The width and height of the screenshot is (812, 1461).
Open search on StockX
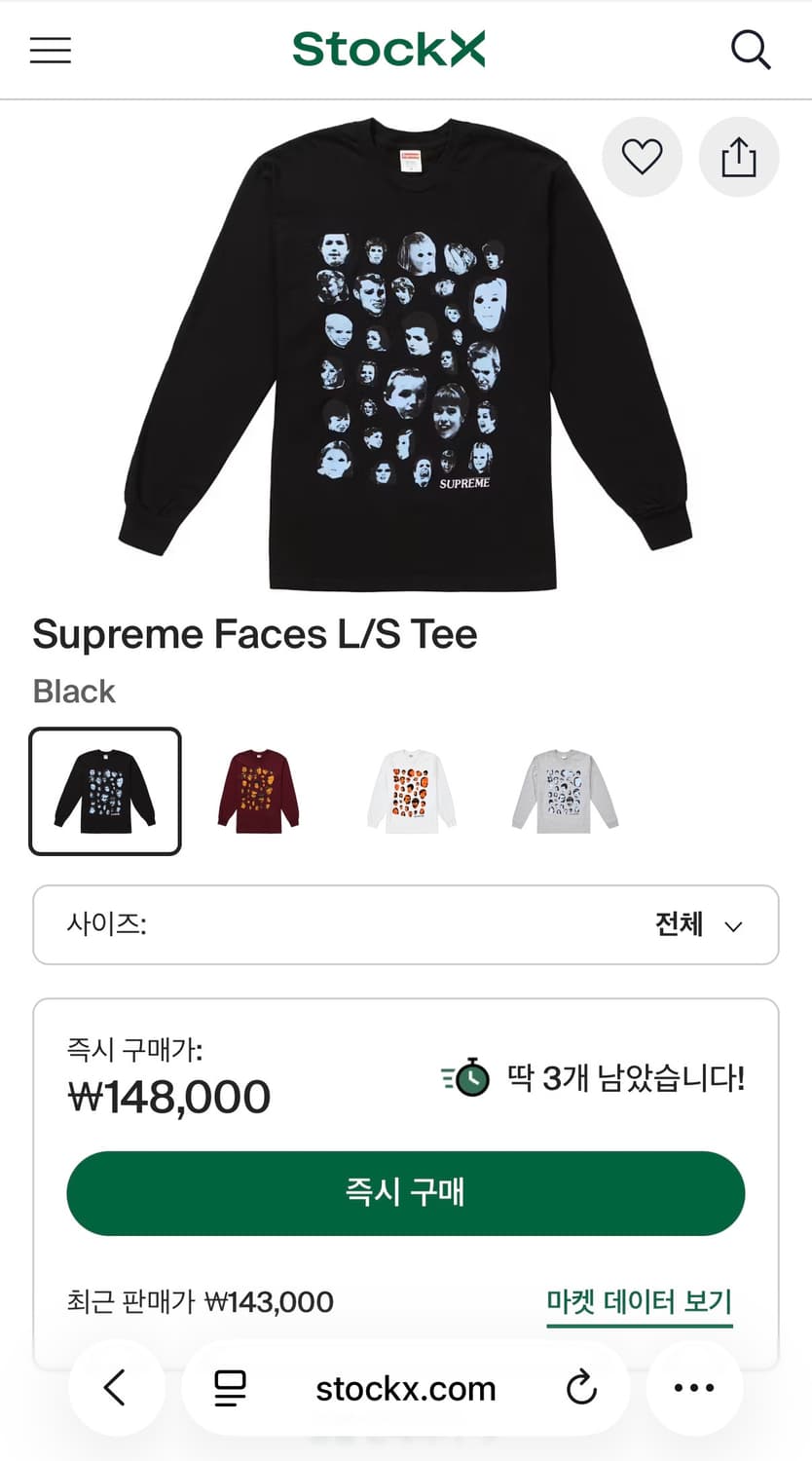tap(751, 50)
